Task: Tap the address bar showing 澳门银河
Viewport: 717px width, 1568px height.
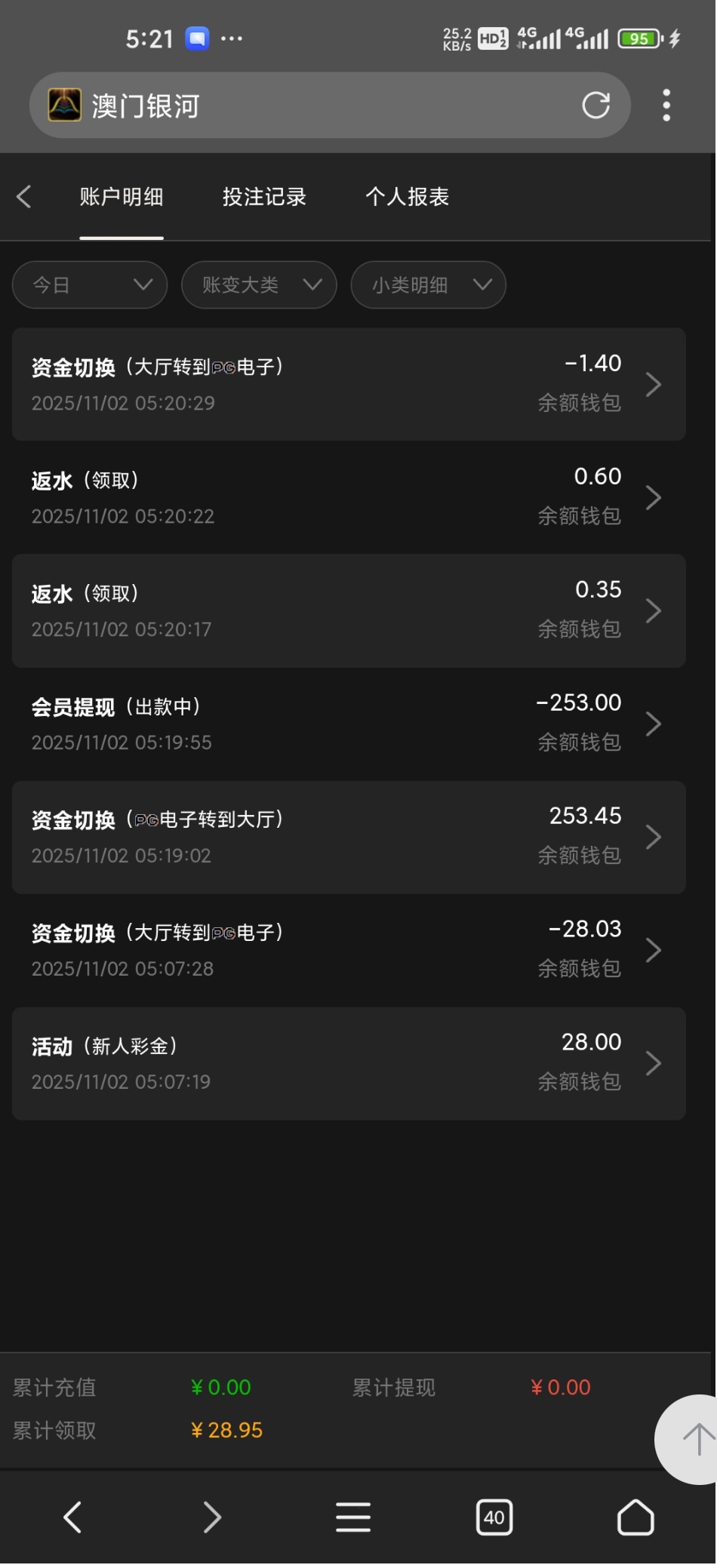Action: click(302, 106)
